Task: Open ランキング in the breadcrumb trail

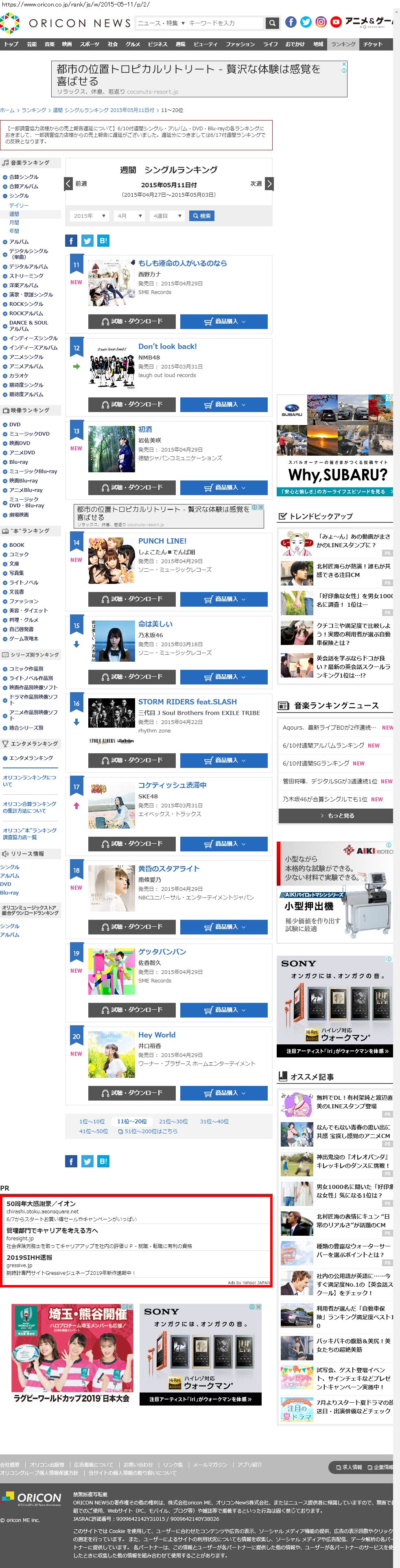Action: [33, 110]
